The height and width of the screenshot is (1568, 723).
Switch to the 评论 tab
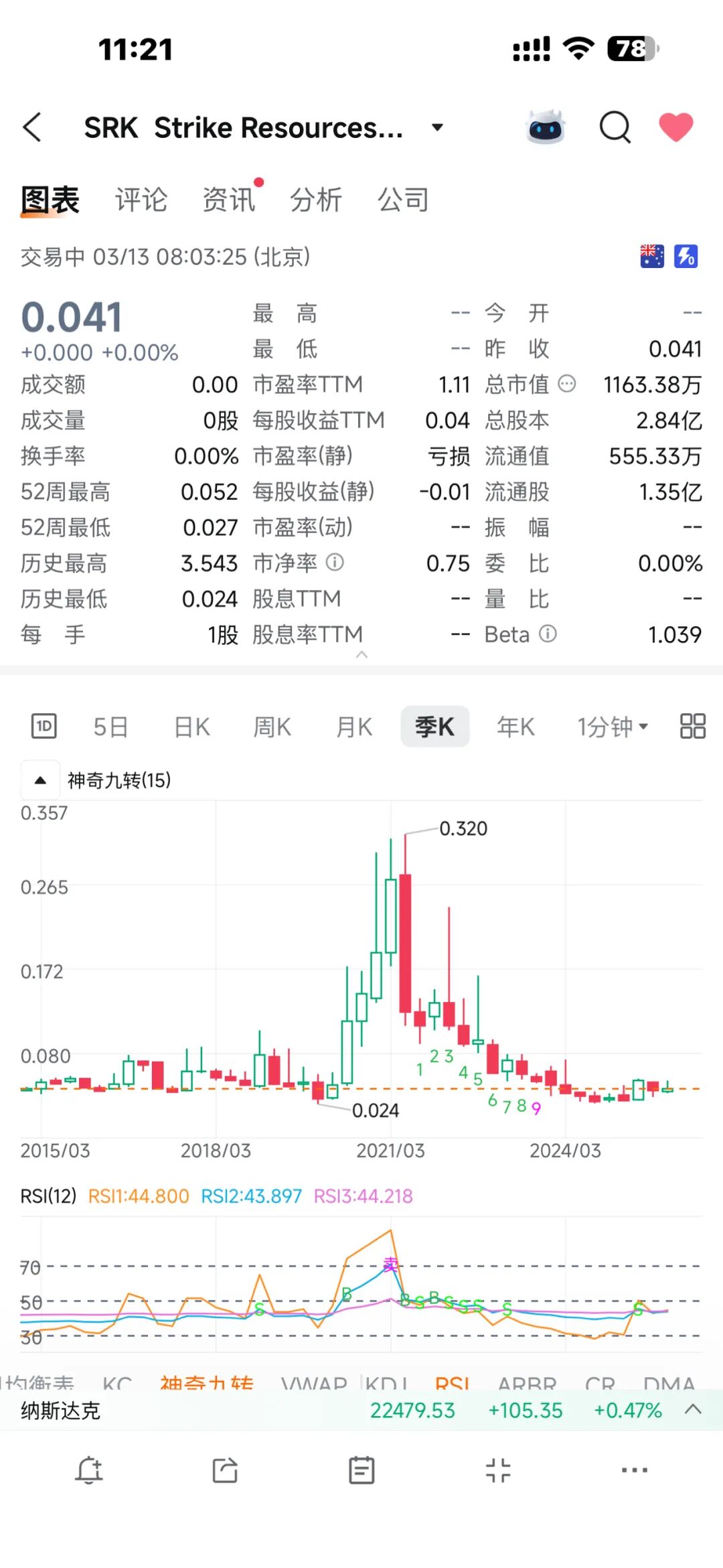click(x=141, y=200)
